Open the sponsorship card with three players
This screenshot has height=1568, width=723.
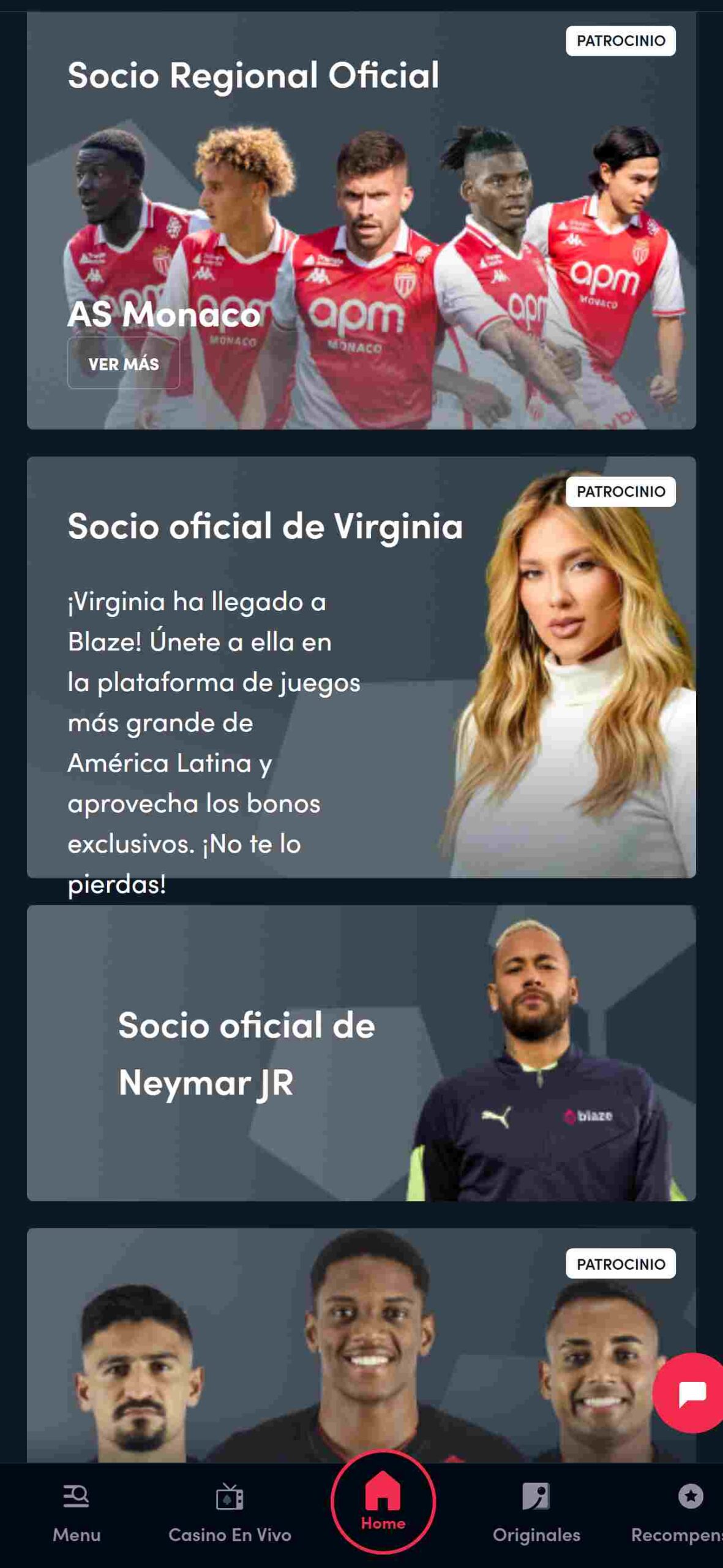point(361,1347)
